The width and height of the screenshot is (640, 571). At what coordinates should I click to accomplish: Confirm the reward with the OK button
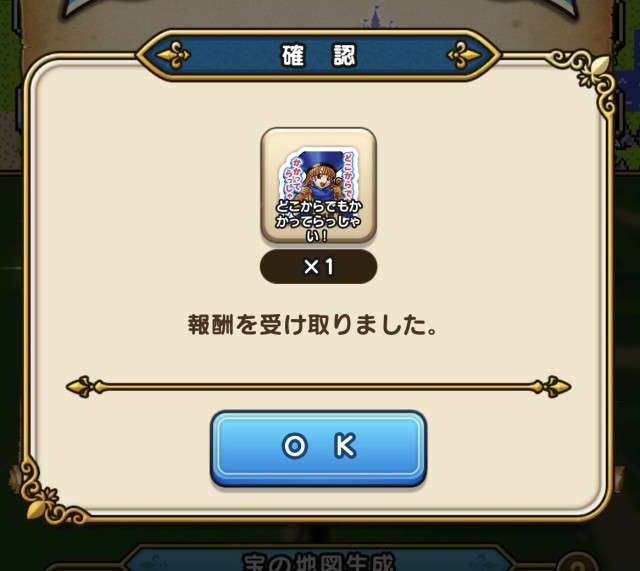pyautogui.click(x=318, y=447)
